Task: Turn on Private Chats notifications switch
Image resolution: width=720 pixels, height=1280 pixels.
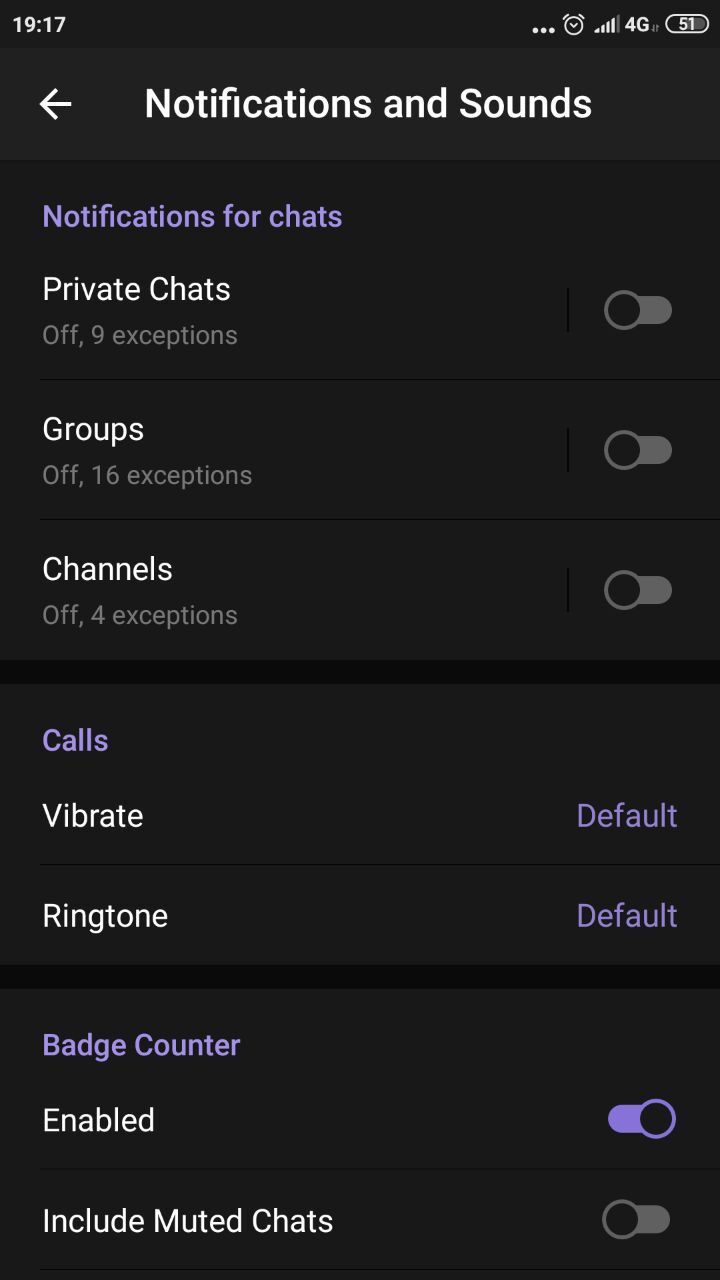Action: [x=638, y=311]
